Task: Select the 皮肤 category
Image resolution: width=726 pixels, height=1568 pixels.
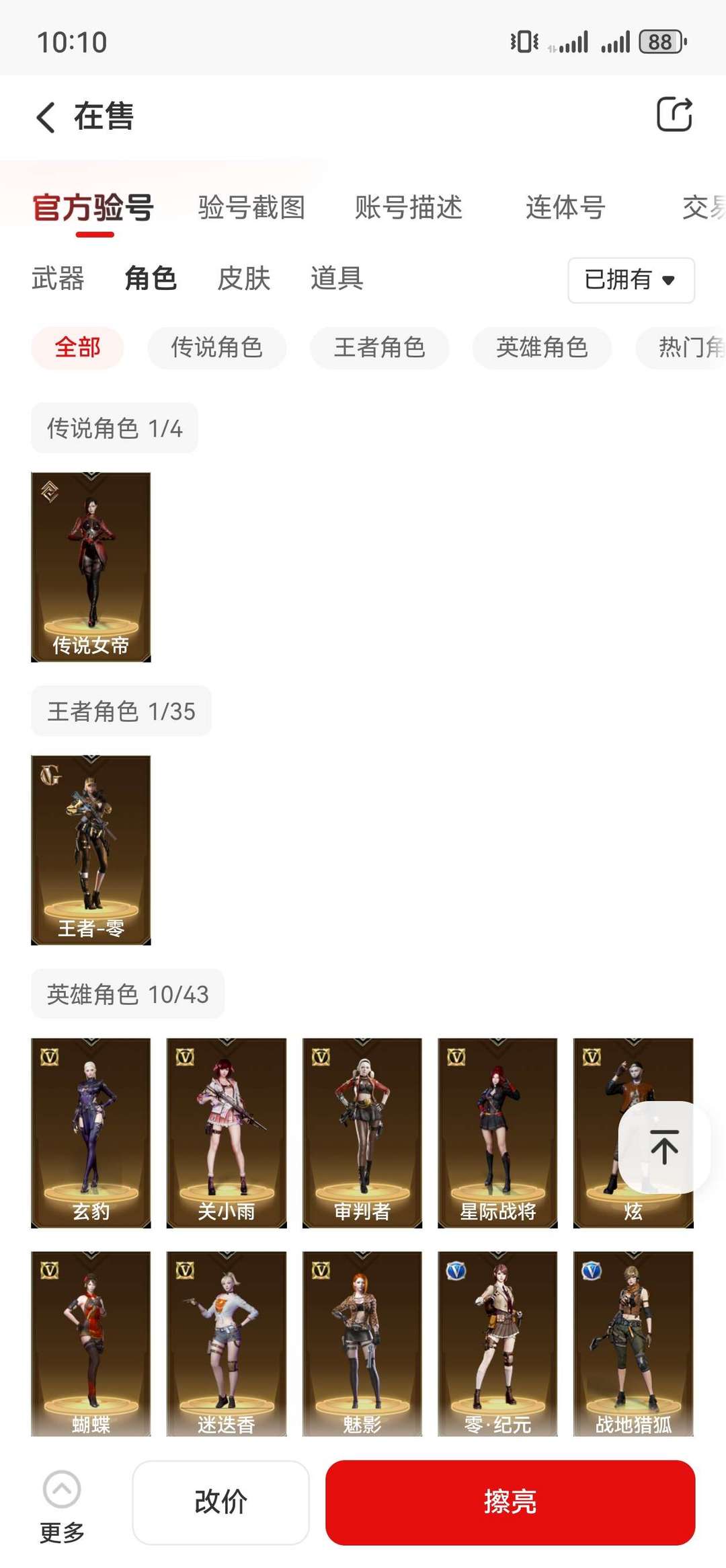Action: 243,278
